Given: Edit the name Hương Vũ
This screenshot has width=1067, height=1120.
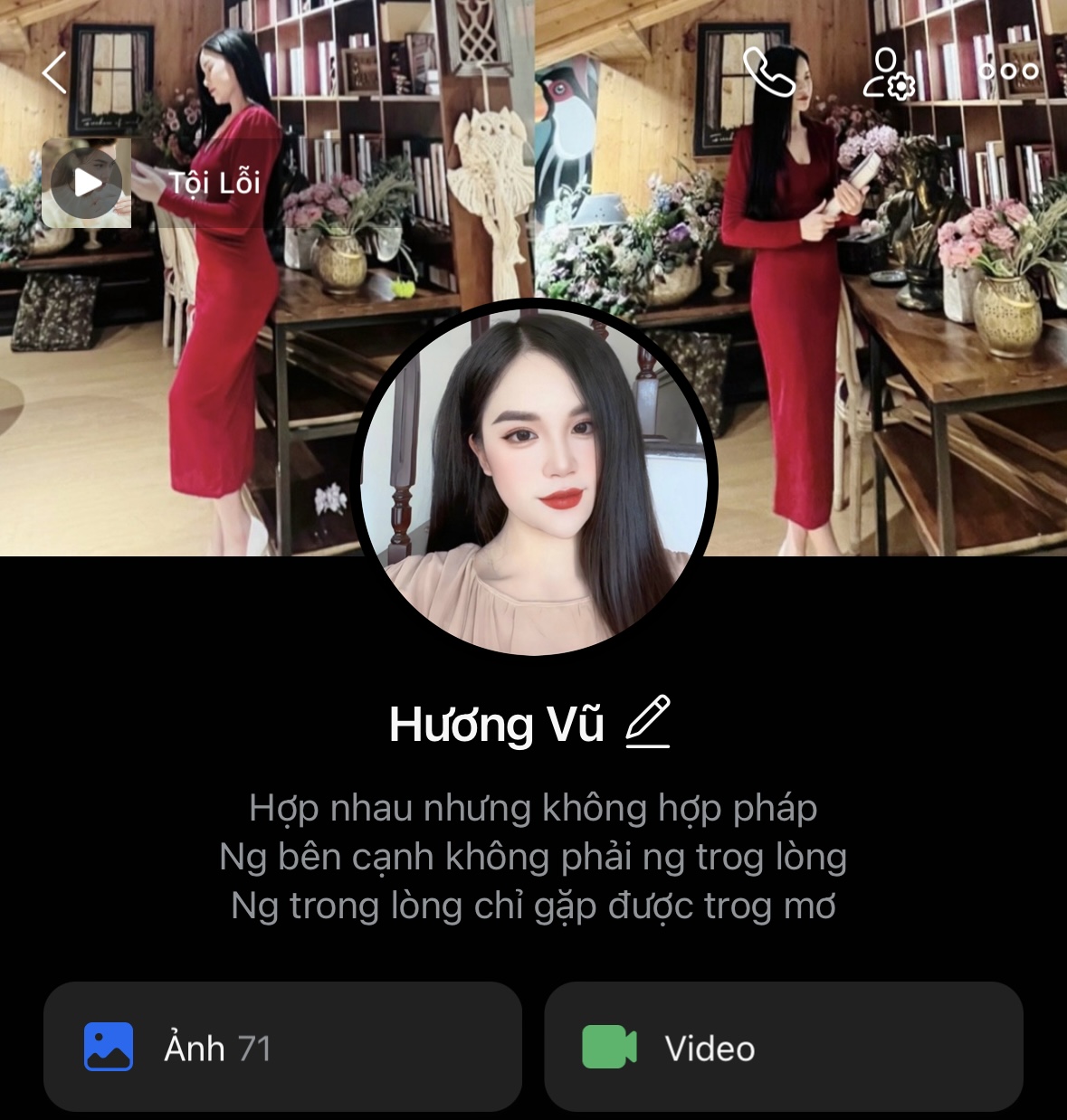Looking at the screenshot, I should (x=648, y=722).
